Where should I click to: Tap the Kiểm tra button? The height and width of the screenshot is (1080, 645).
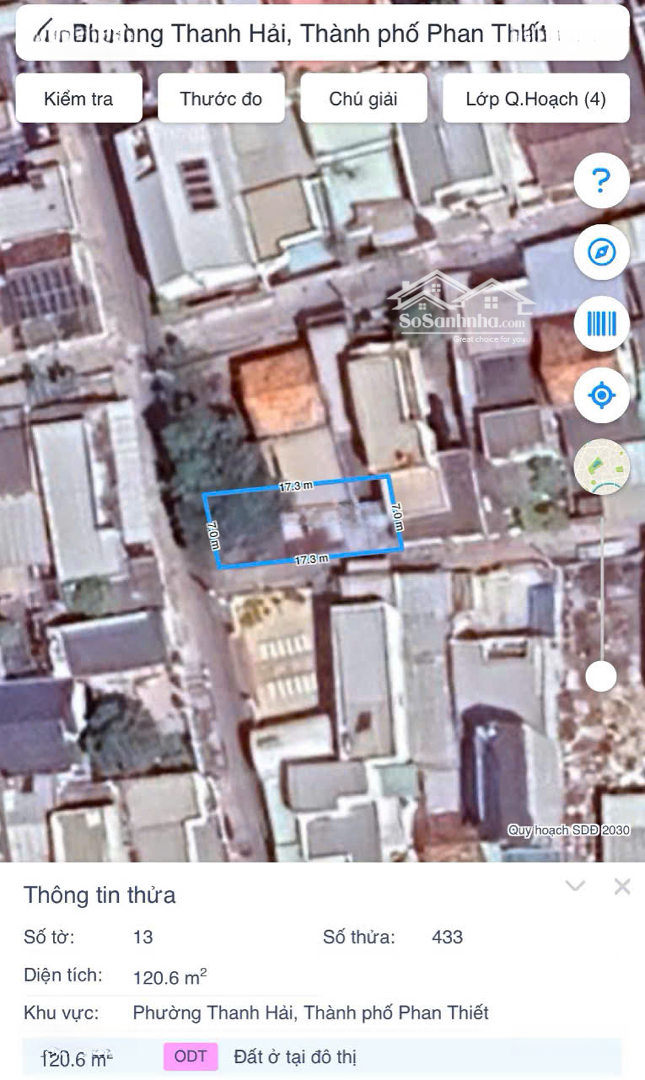pos(79,99)
